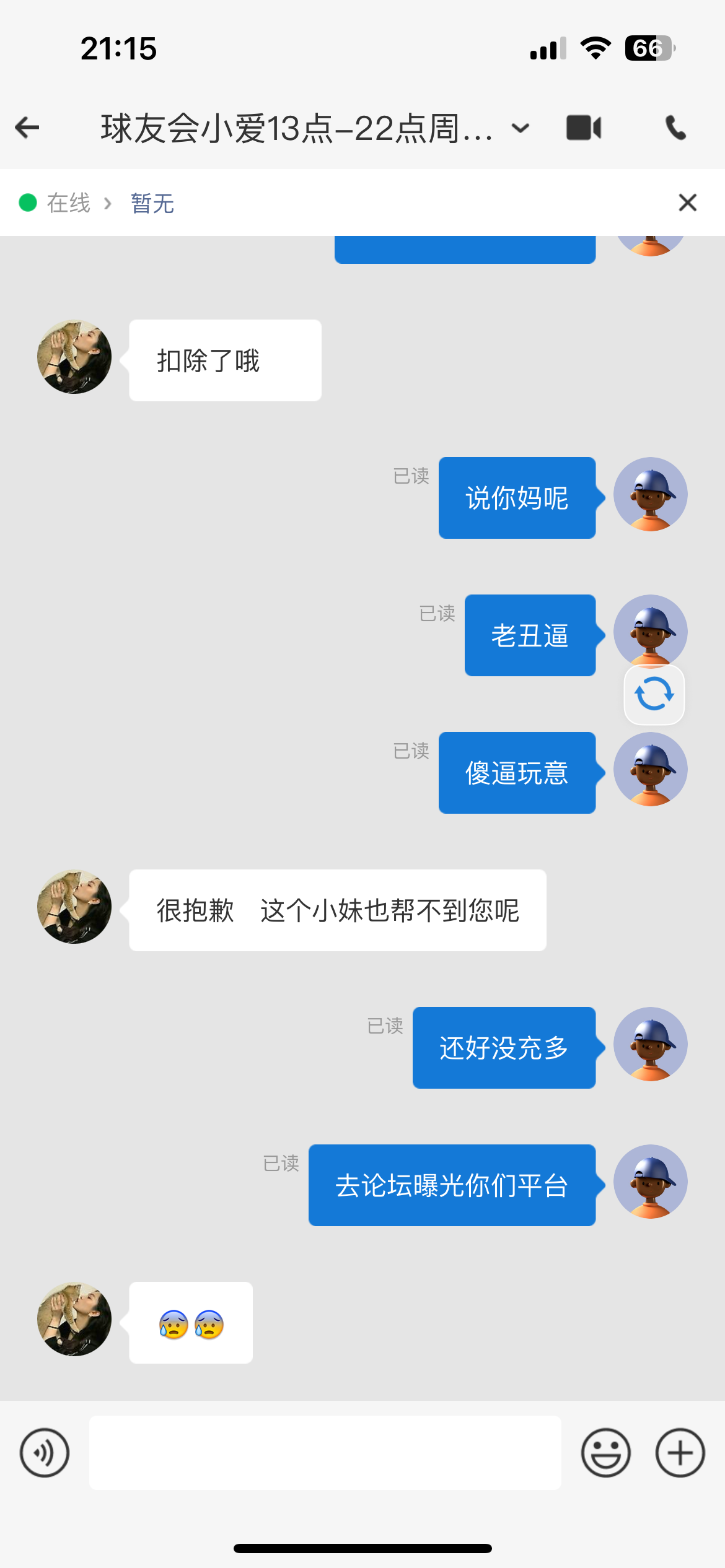Open the 暂无 status link
Screen dimensions: 725x1568
point(152,203)
